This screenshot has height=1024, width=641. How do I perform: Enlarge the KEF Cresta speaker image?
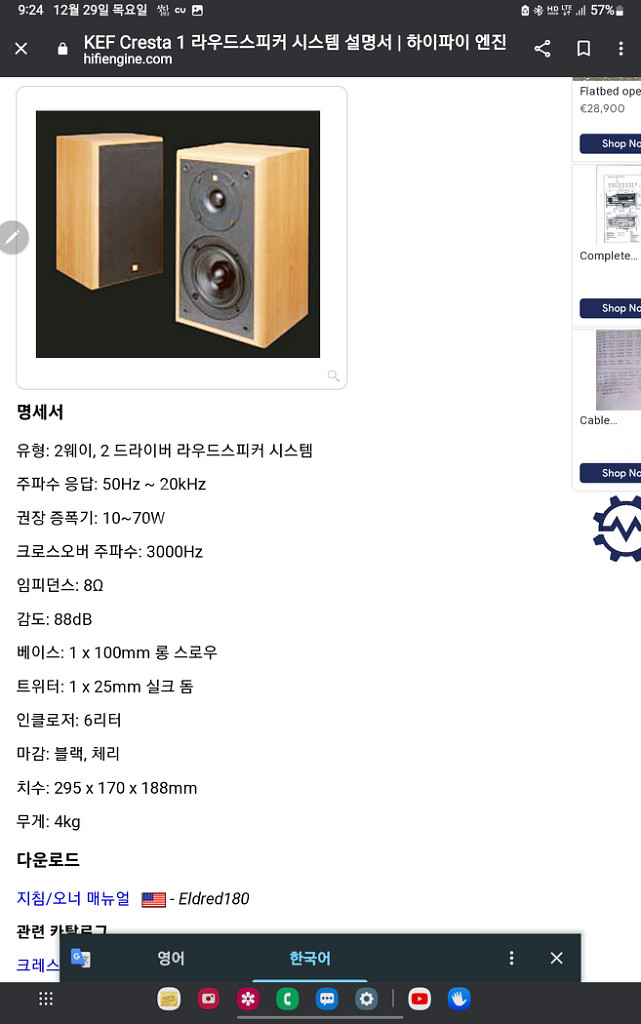tap(178, 234)
